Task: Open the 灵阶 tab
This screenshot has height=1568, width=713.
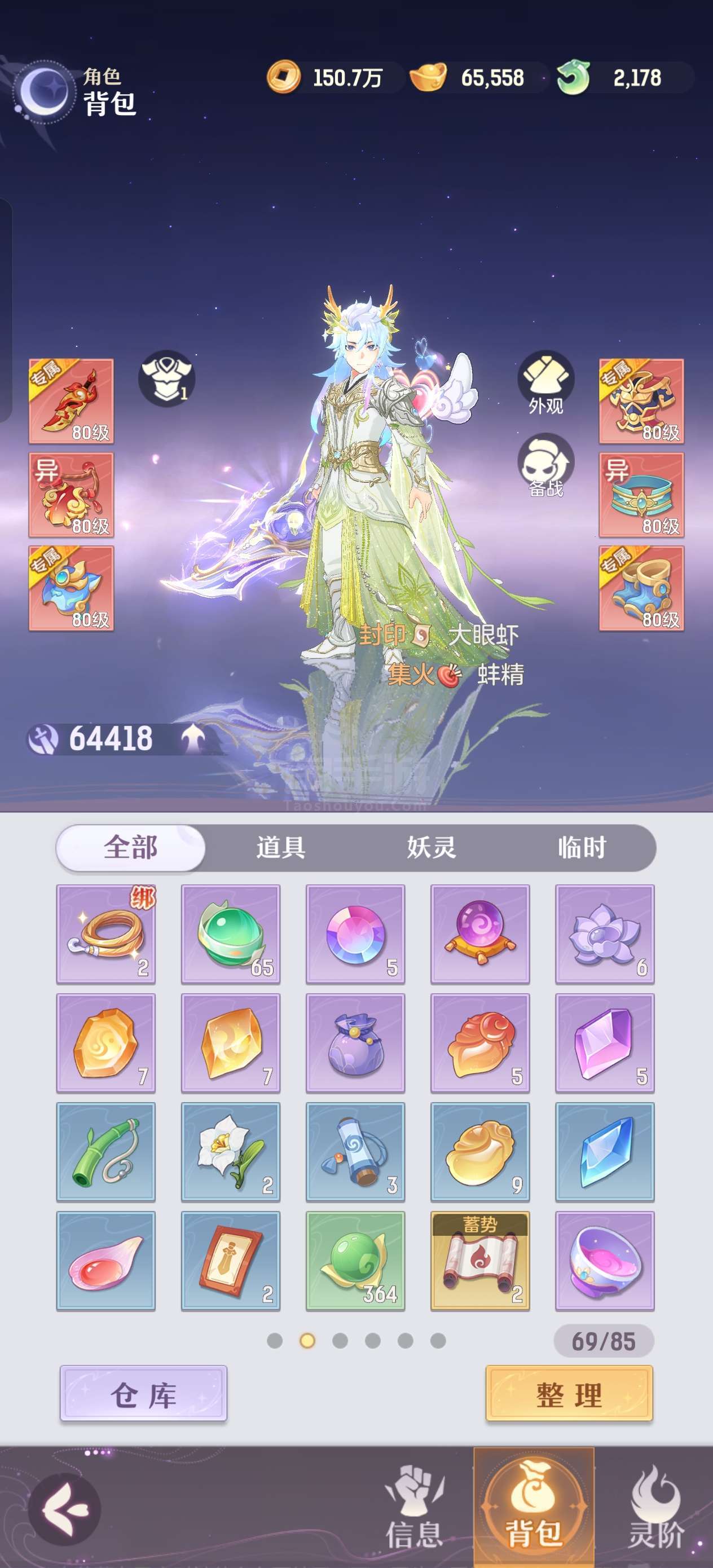Action: pyautogui.click(x=656, y=1508)
